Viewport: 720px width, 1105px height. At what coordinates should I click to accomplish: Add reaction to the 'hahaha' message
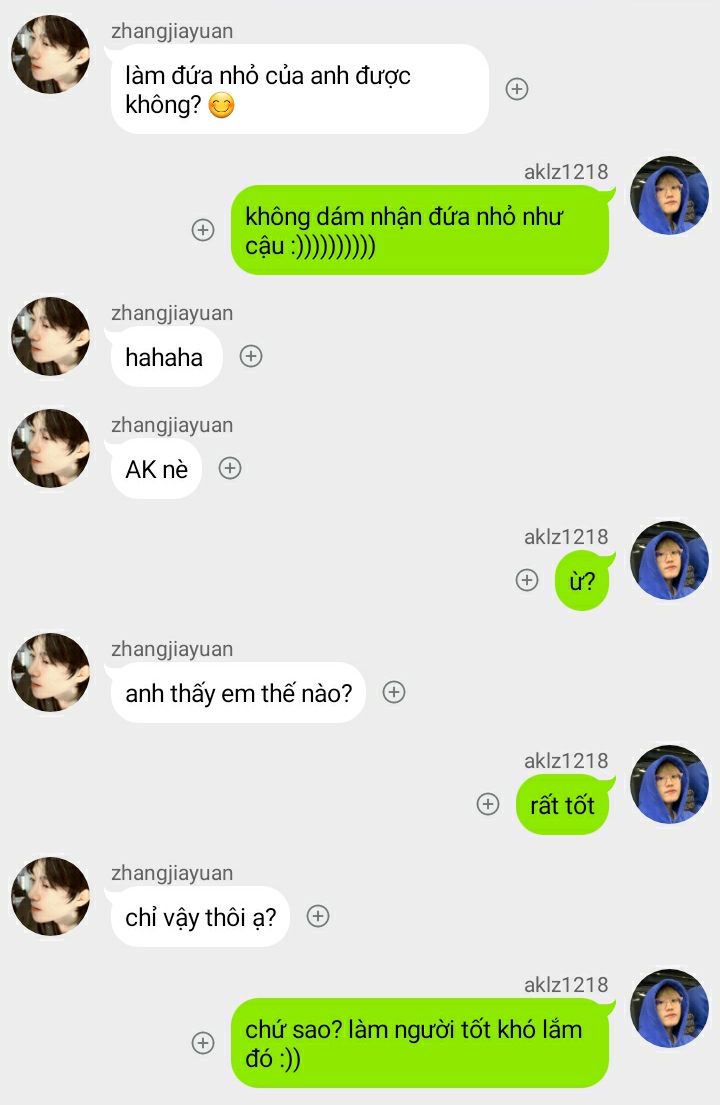pyautogui.click(x=251, y=356)
